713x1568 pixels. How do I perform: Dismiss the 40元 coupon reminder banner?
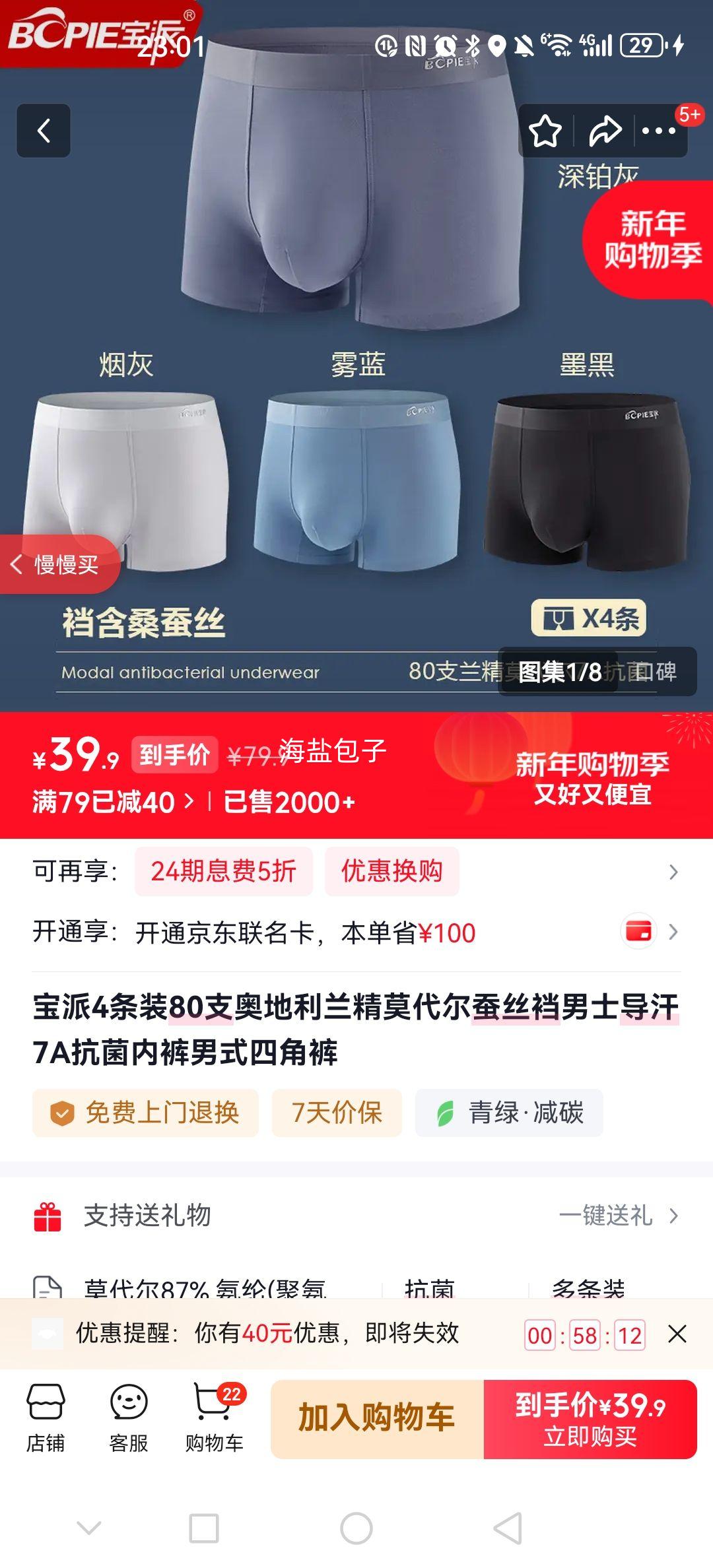[x=676, y=1332]
